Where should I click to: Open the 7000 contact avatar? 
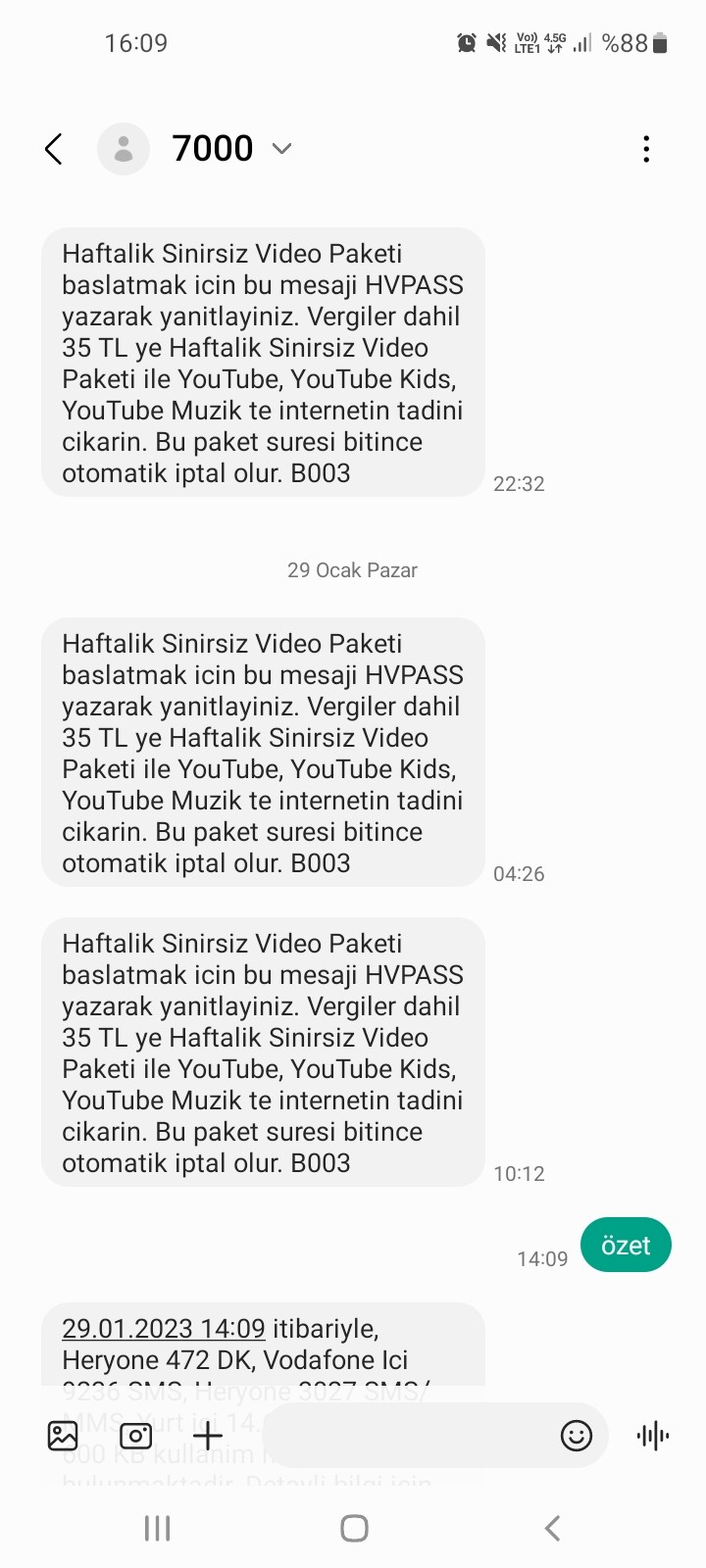[124, 149]
